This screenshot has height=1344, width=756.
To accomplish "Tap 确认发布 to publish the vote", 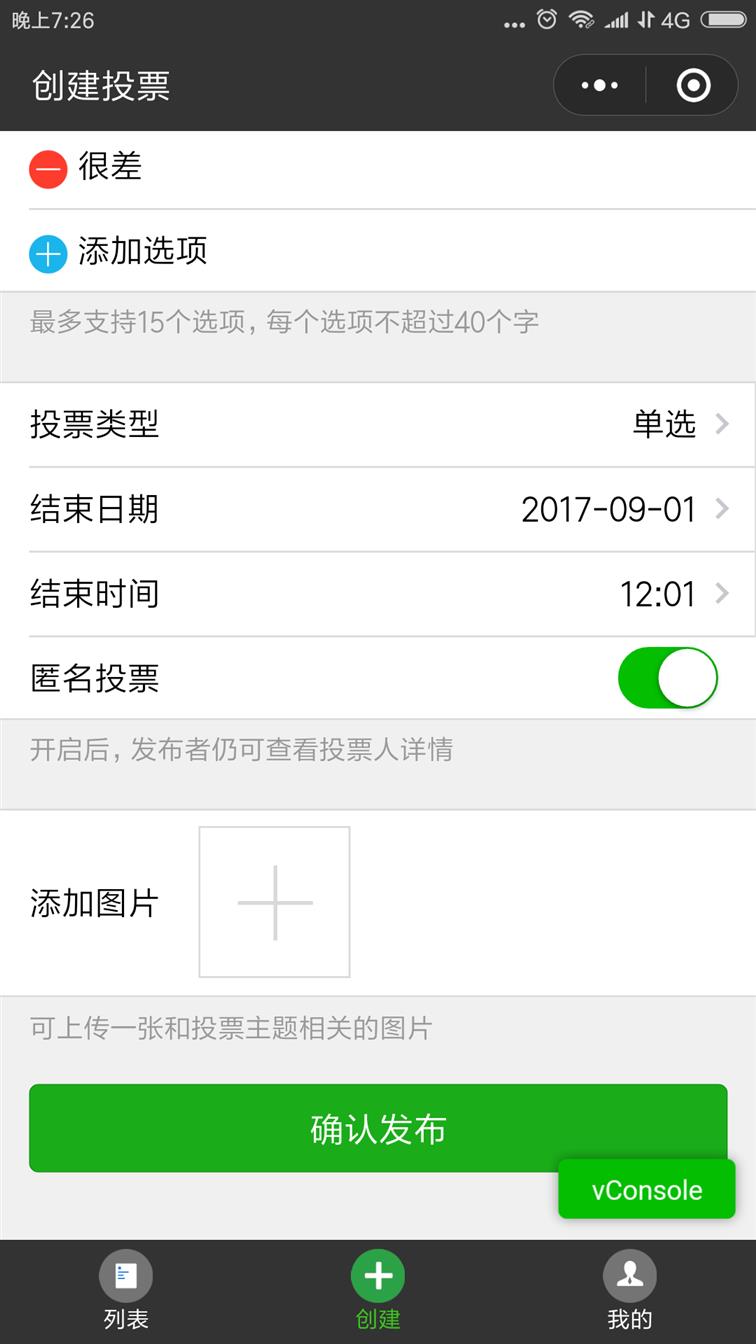I will pyautogui.click(x=378, y=1128).
